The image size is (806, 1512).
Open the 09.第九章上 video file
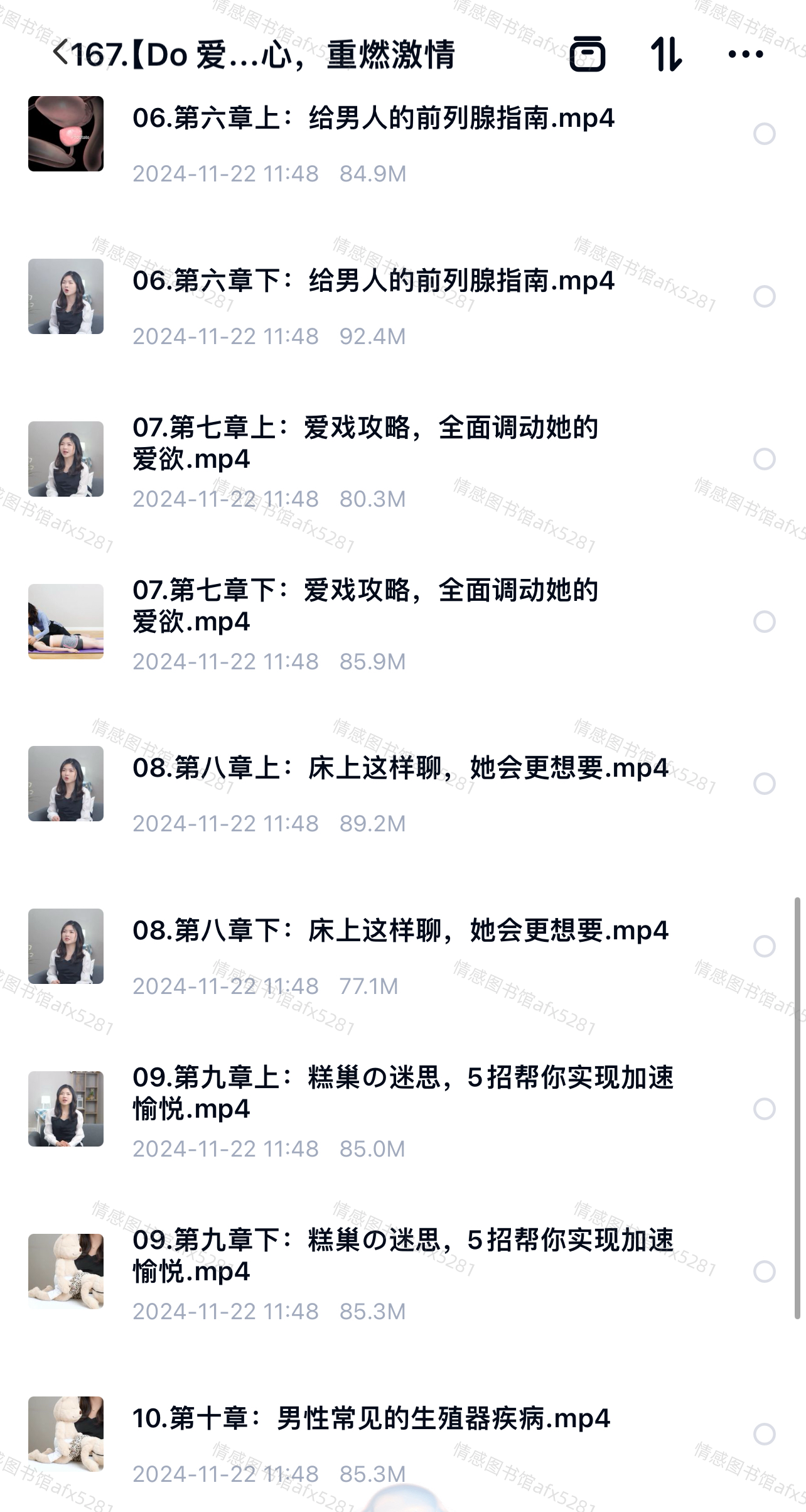(x=402, y=1093)
